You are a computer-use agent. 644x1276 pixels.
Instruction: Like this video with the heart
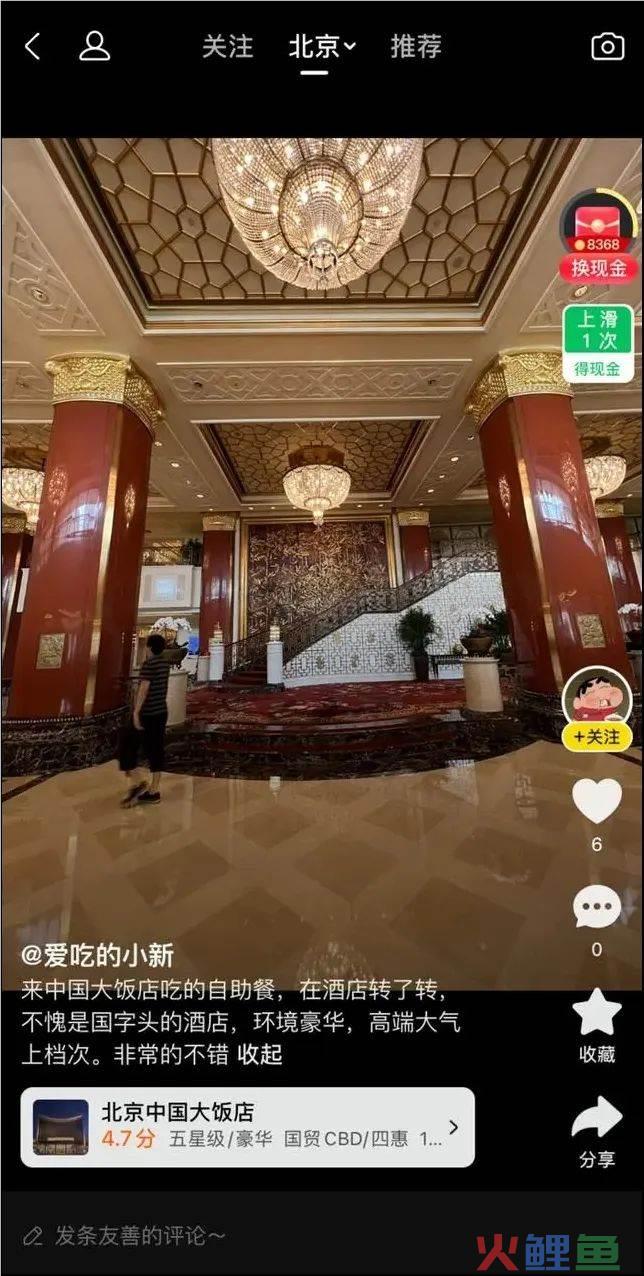[597, 801]
